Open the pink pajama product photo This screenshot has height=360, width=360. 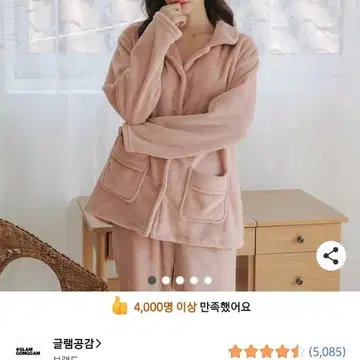(180, 145)
